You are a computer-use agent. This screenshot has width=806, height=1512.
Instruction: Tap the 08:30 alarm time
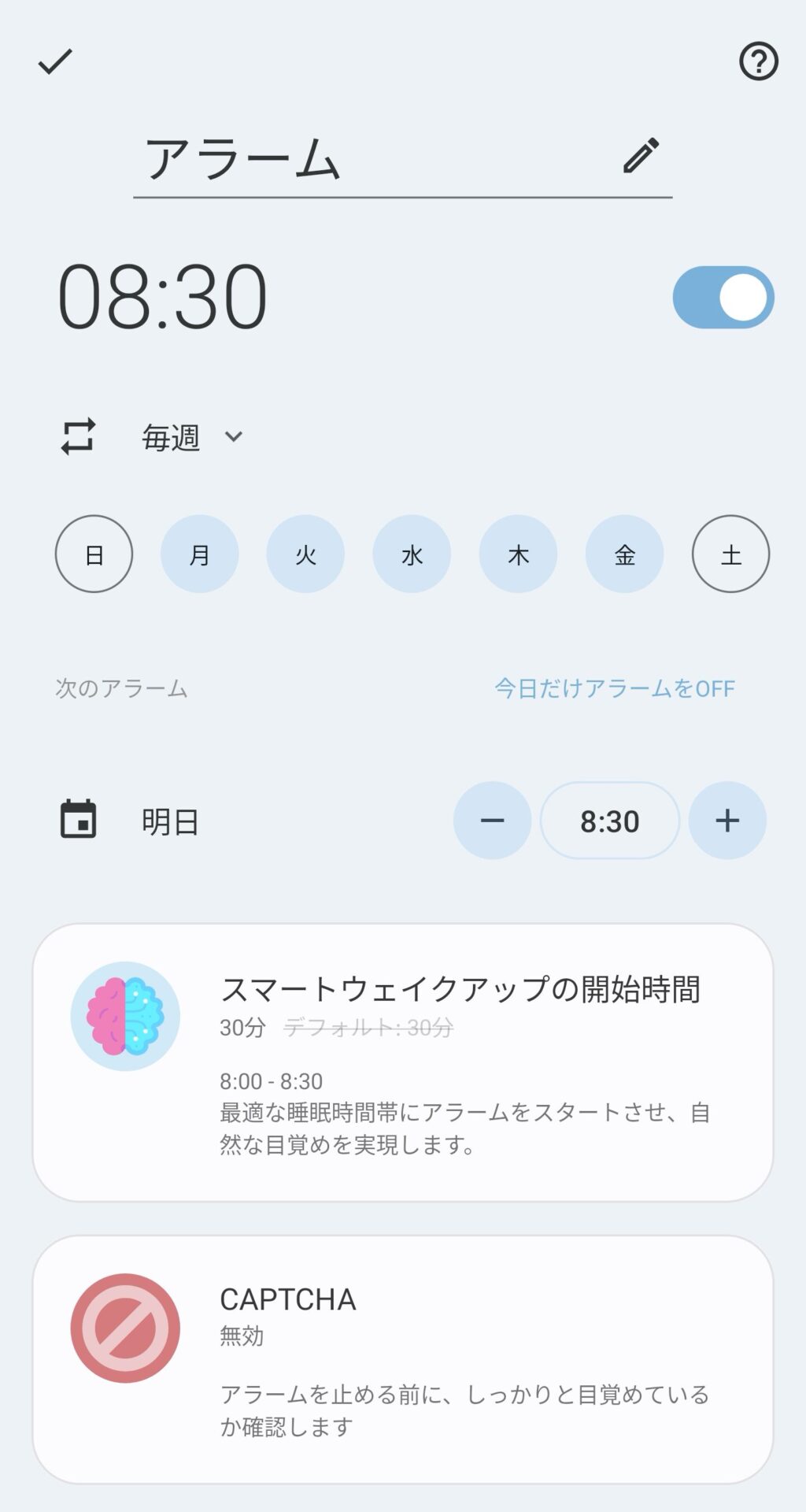(163, 297)
